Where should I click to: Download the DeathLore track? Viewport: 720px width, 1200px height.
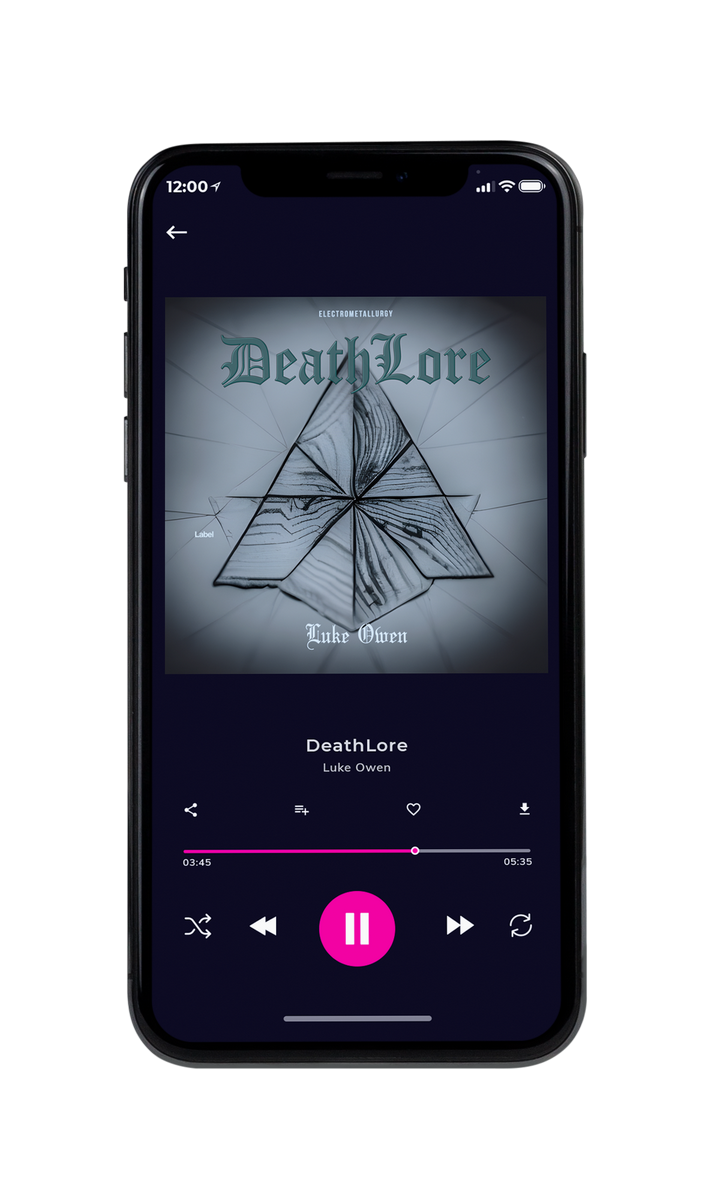coord(524,809)
